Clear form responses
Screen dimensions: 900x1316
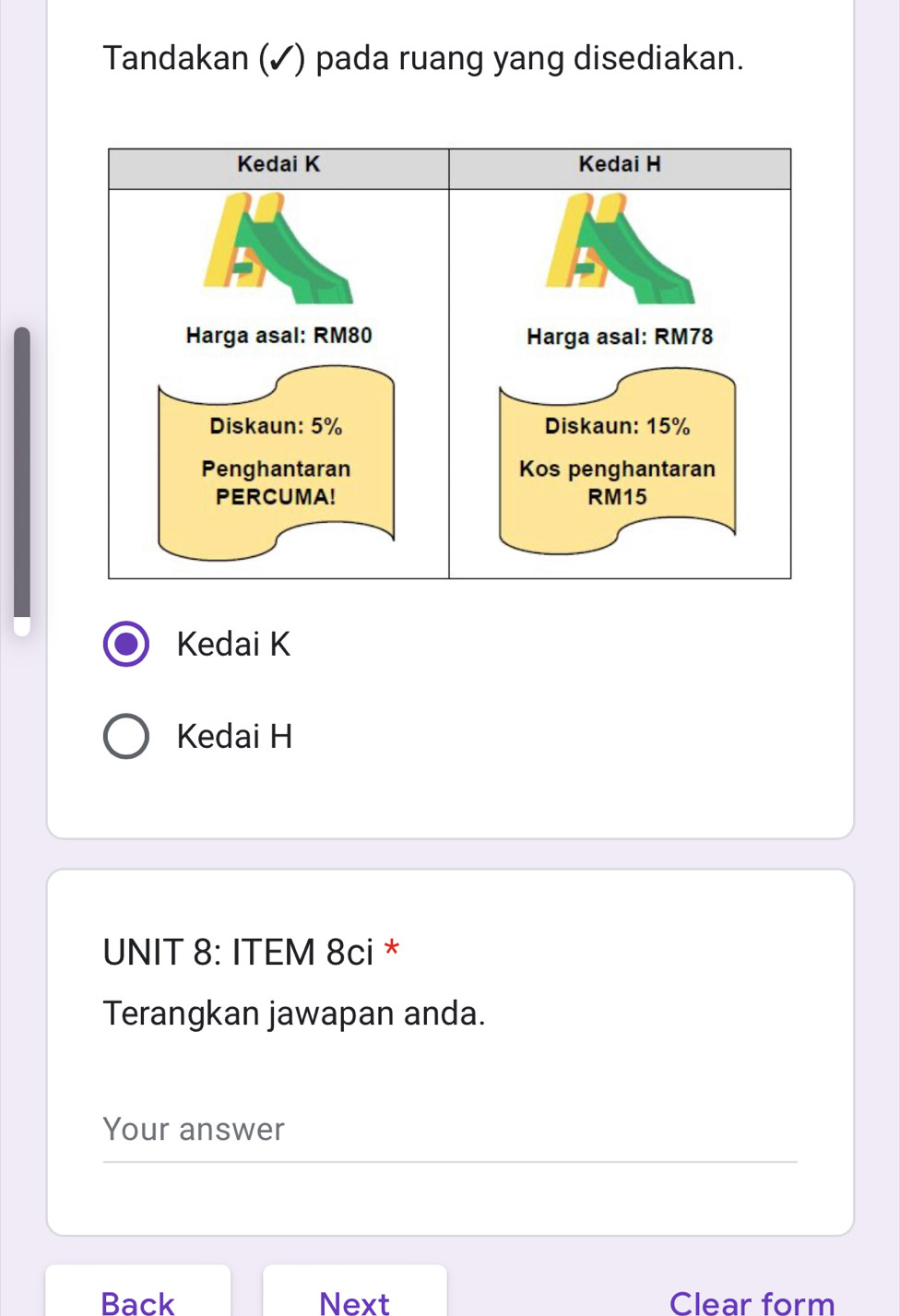752,1299
